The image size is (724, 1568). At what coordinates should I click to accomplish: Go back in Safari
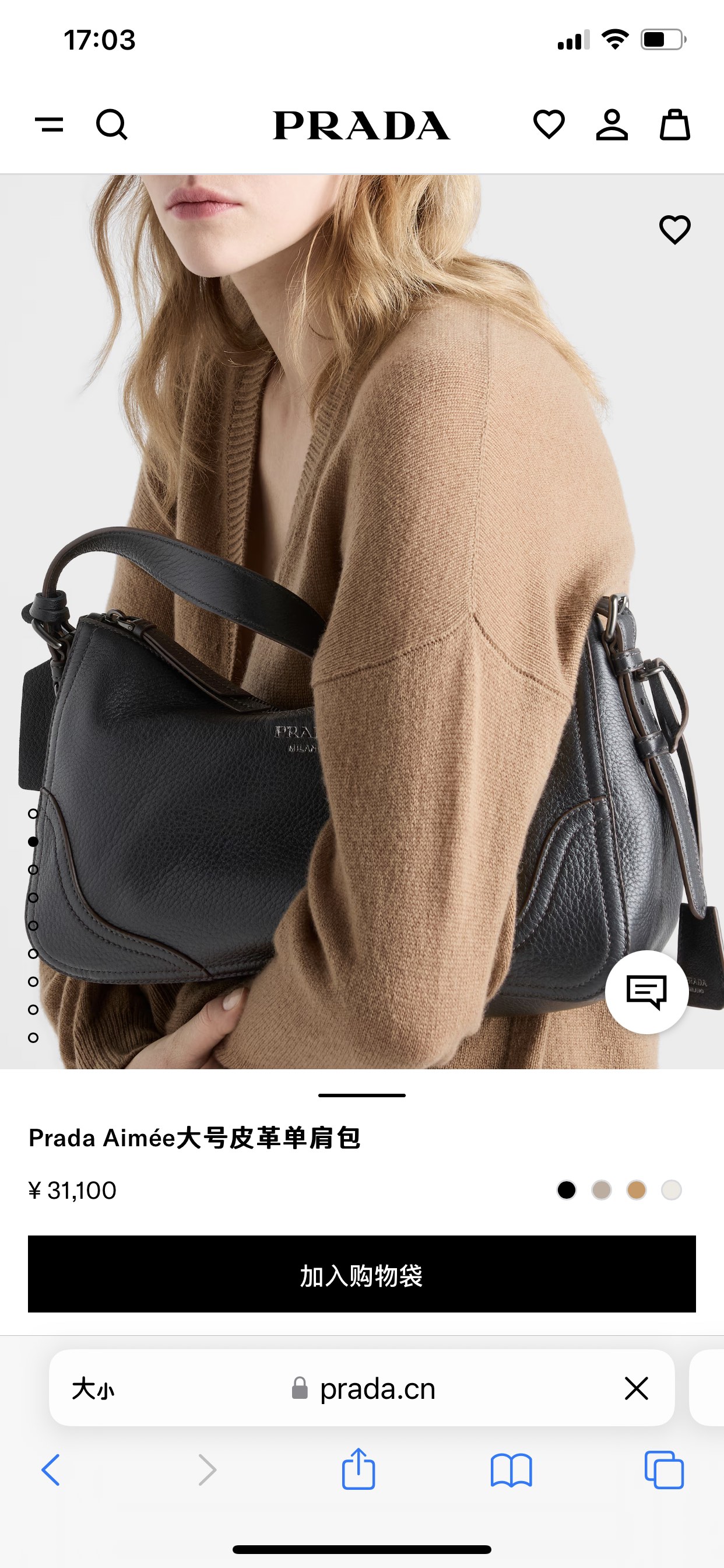click(x=51, y=1470)
